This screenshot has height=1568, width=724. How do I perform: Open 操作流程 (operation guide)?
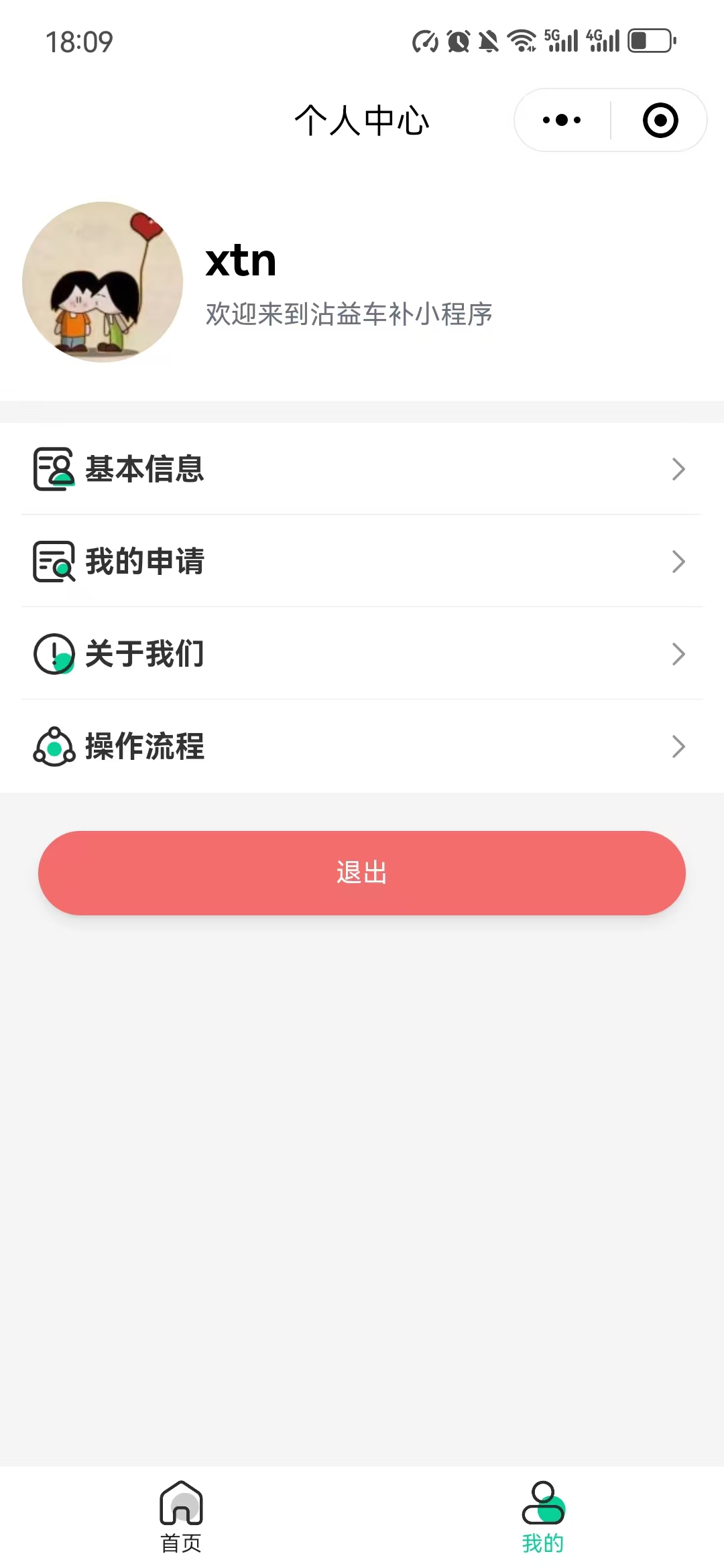(x=362, y=746)
